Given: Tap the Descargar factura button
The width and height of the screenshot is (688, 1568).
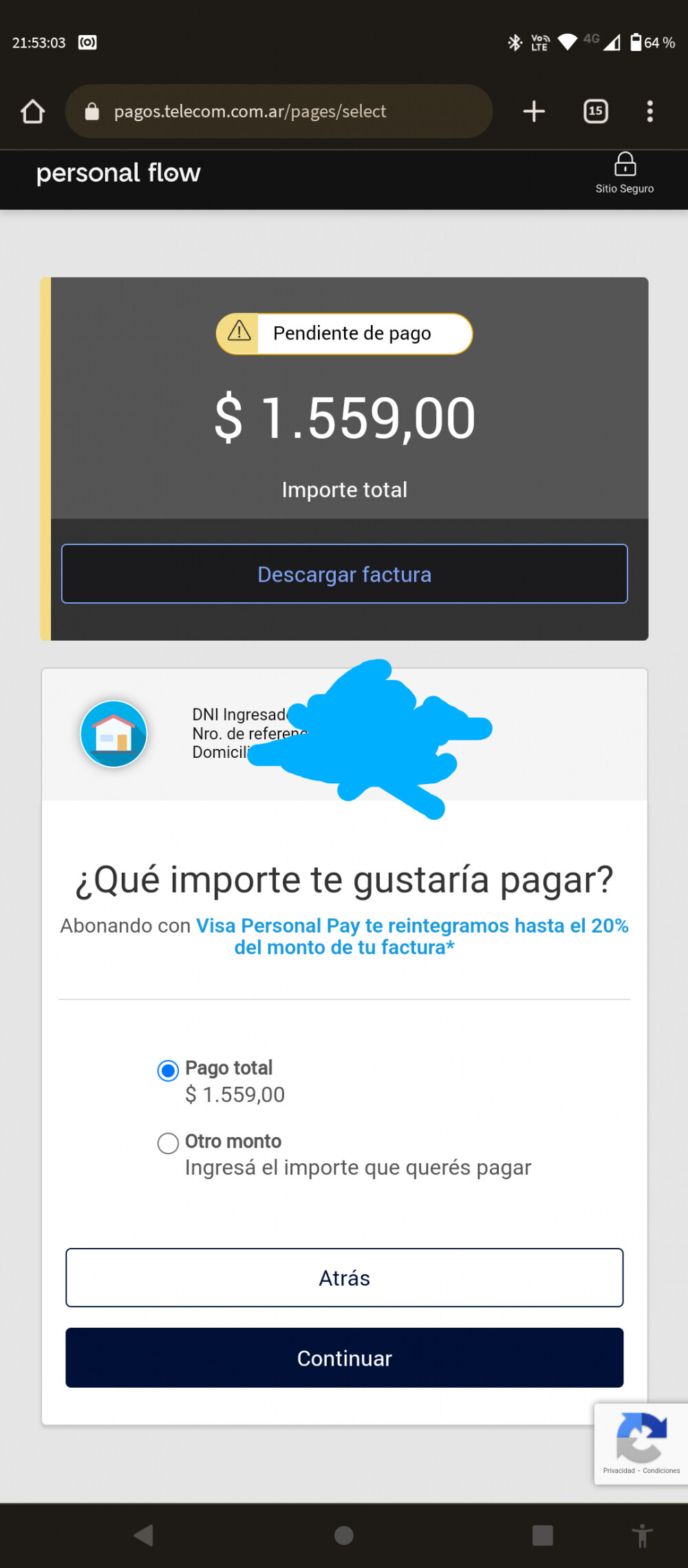Looking at the screenshot, I should (x=344, y=573).
